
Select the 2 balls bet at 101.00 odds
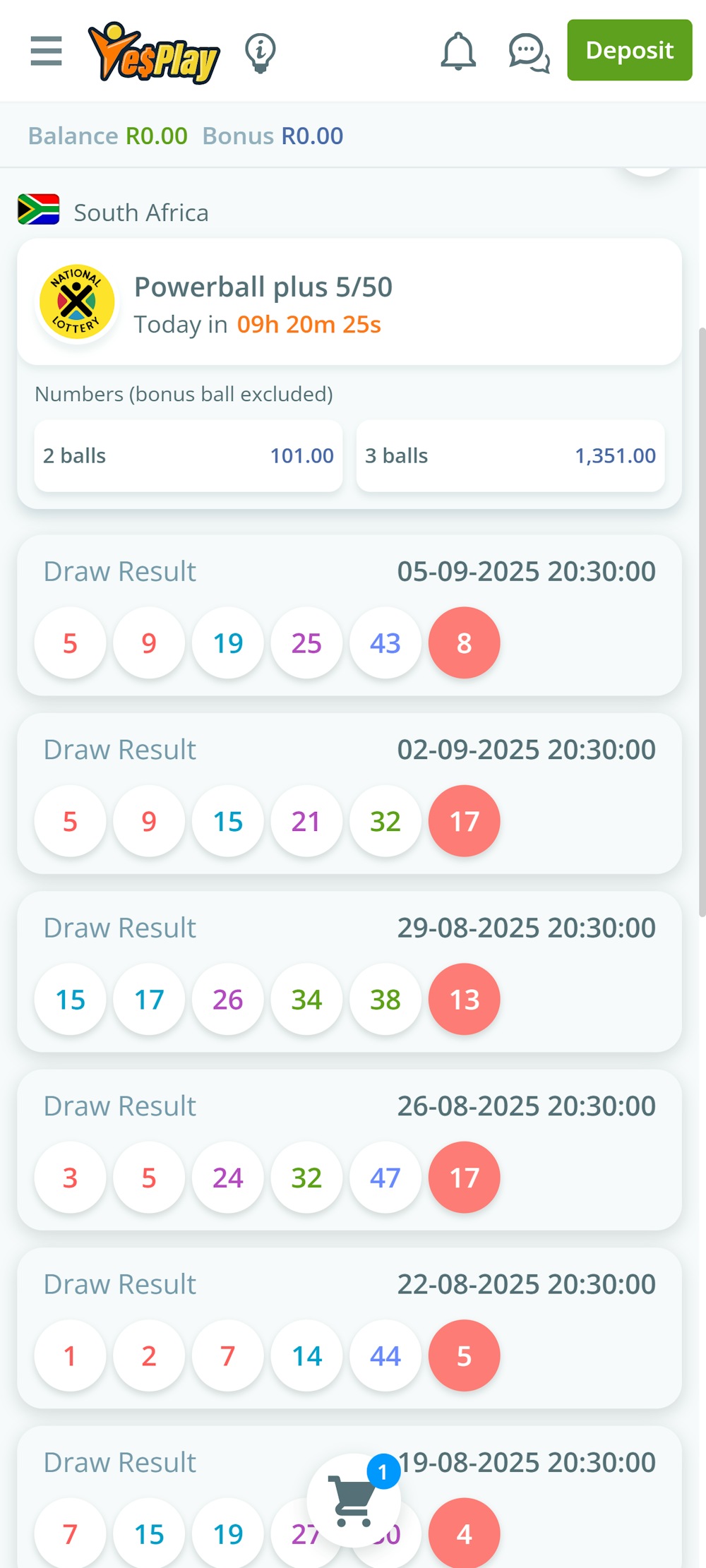pyautogui.click(x=188, y=456)
